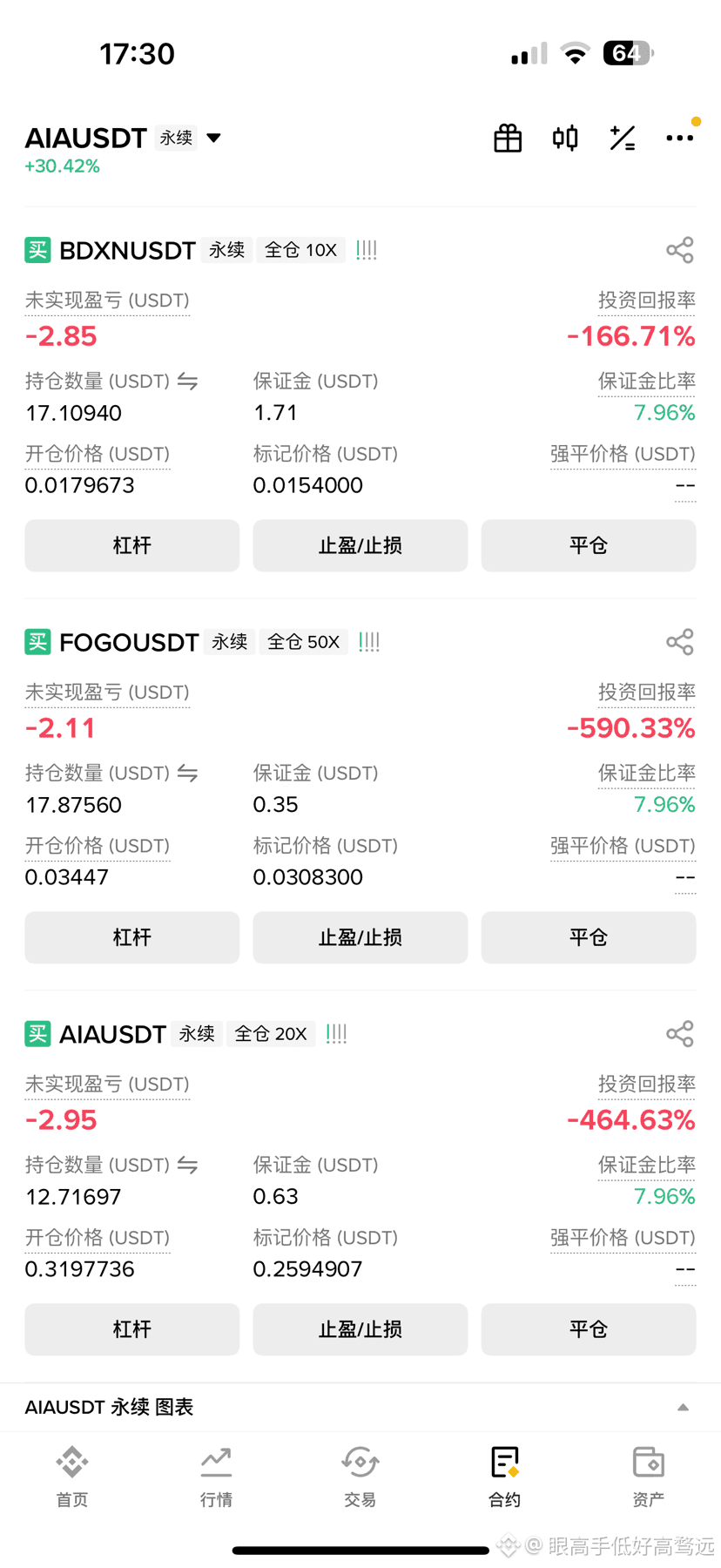Open the futures calculator icon

[622, 138]
